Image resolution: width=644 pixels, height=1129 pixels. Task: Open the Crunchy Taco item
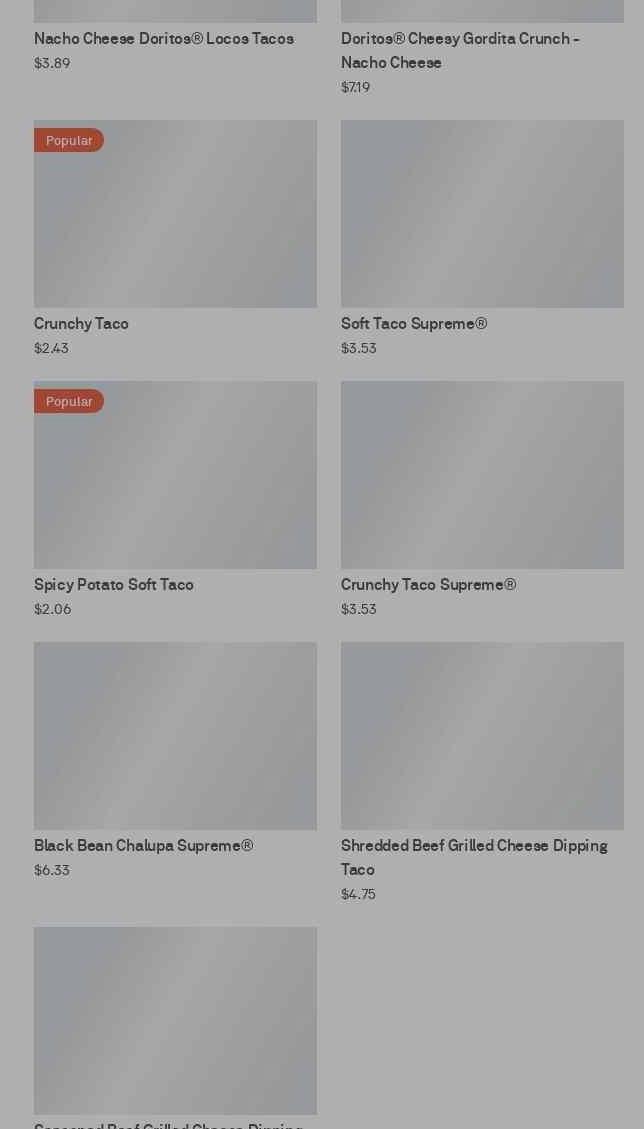point(175,214)
